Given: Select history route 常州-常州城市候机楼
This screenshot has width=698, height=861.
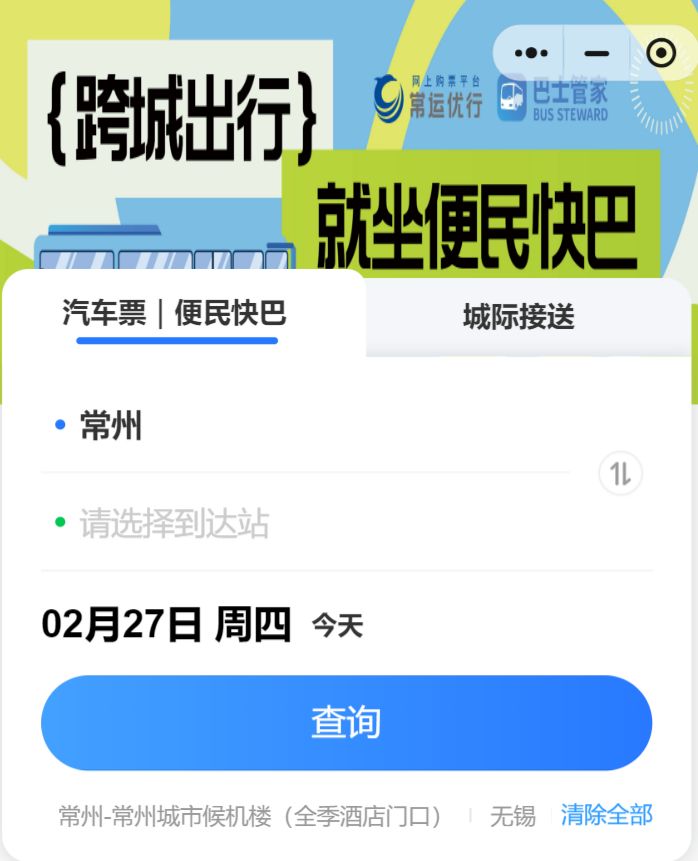Looking at the screenshot, I should point(251,816).
